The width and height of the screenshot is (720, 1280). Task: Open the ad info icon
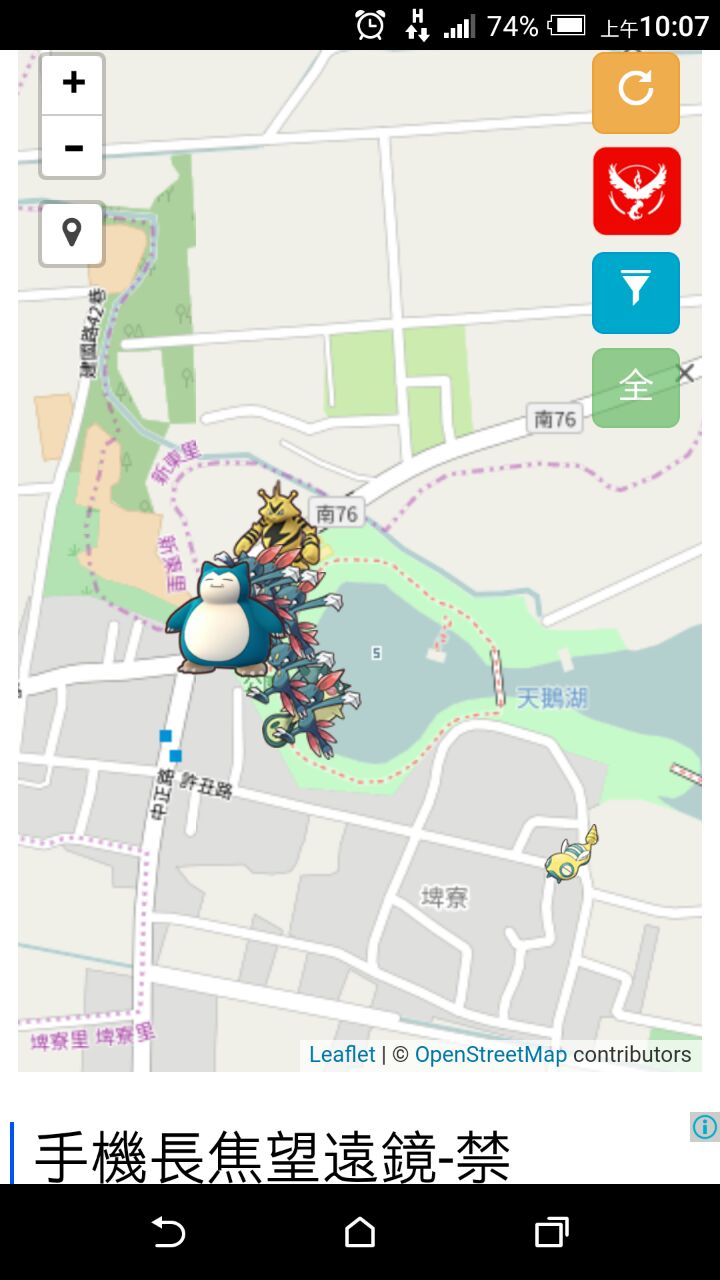point(704,1127)
